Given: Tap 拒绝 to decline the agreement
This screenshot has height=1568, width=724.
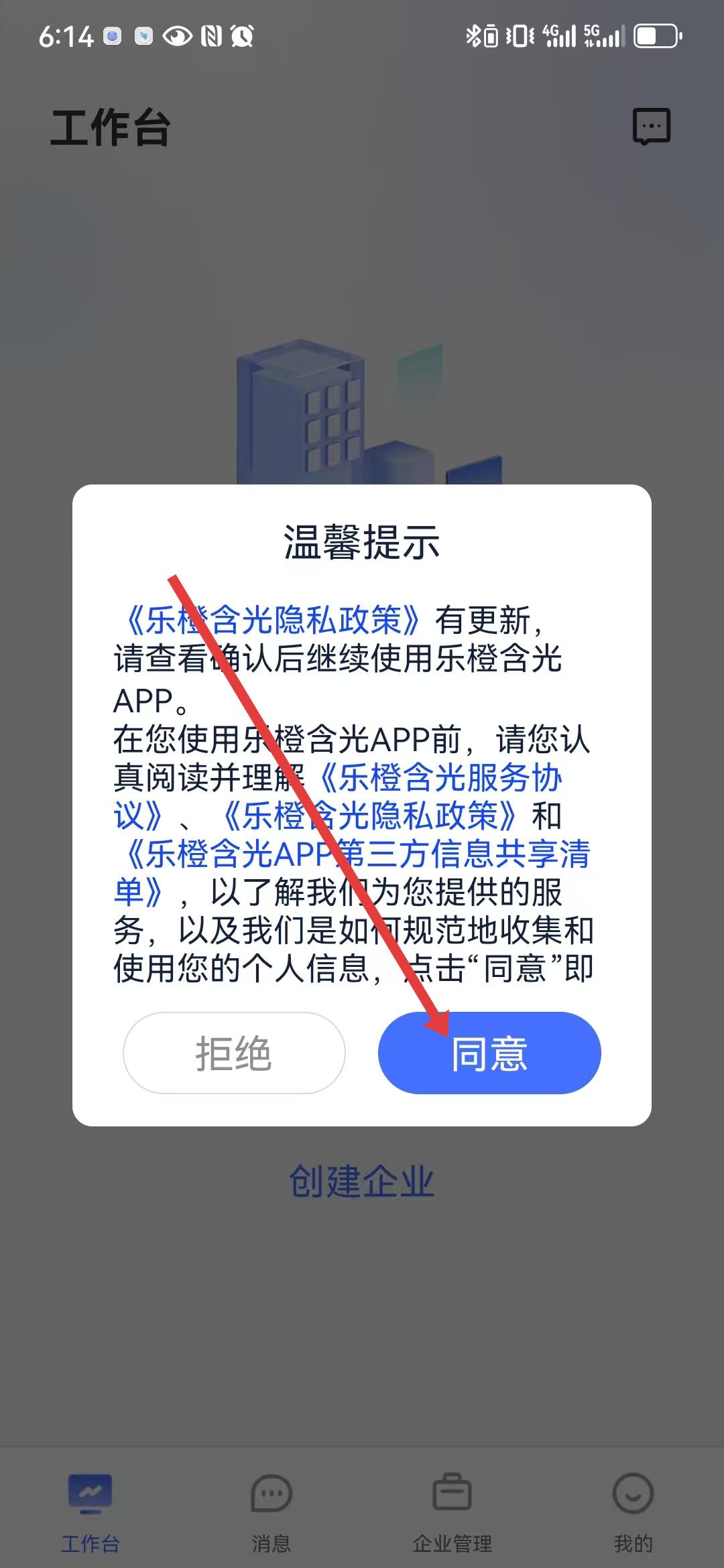Looking at the screenshot, I should (x=234, y=1053).
